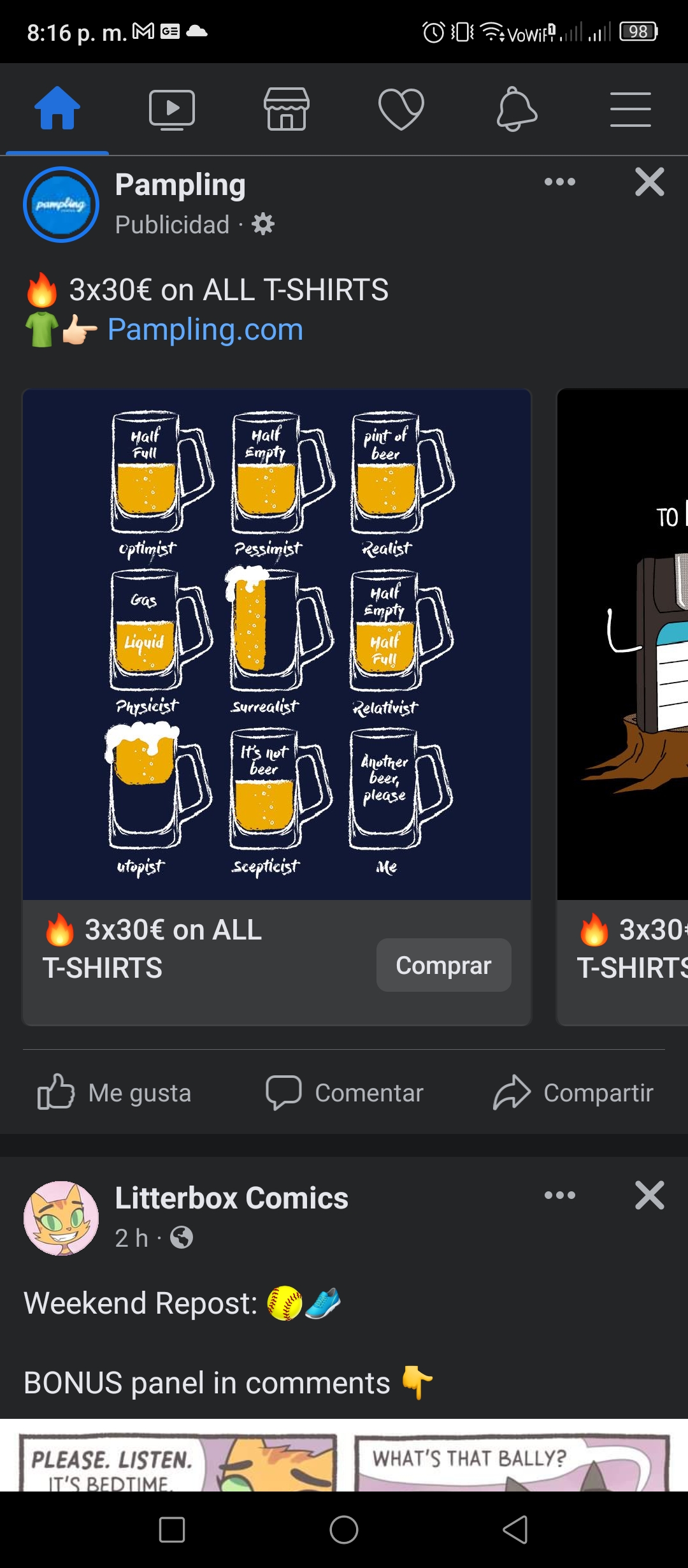This screenshot has height=1568, width=688.
Task: Open the hamburger menu tab
Action: coord(631,109)
